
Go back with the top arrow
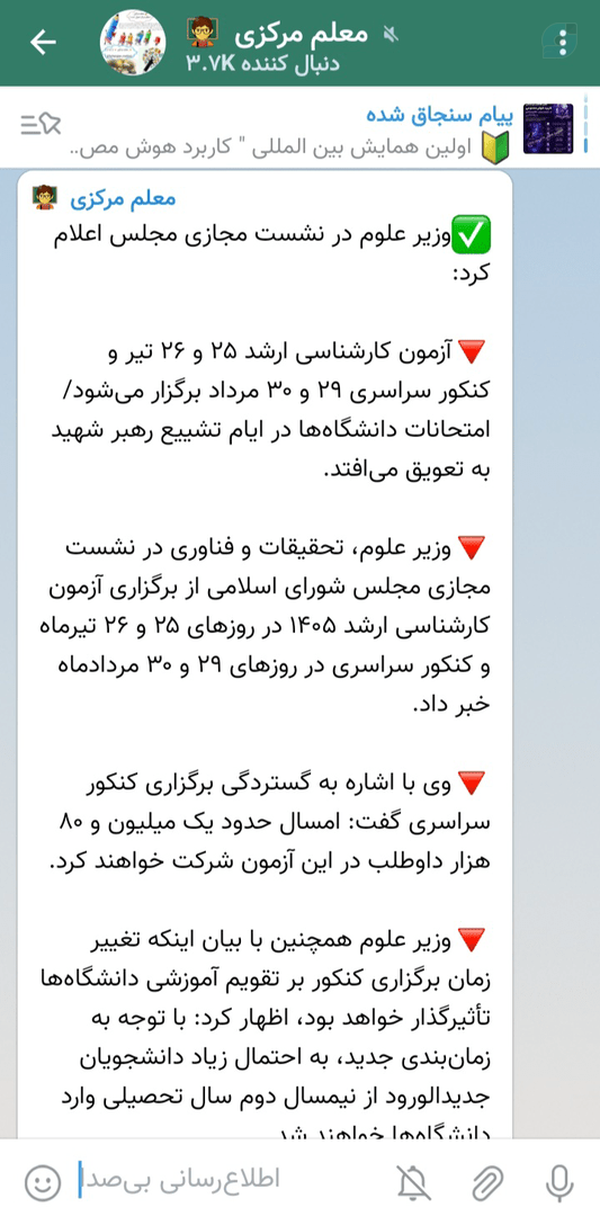[x=44, y=42]
